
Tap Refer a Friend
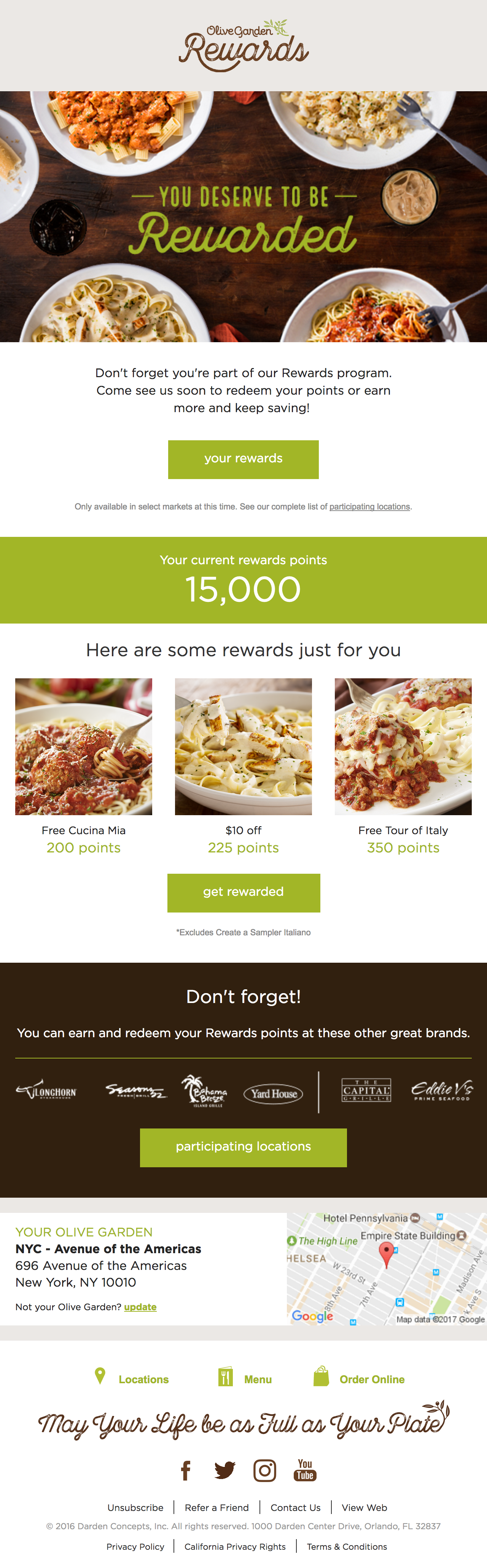(x=217, y=1508)
